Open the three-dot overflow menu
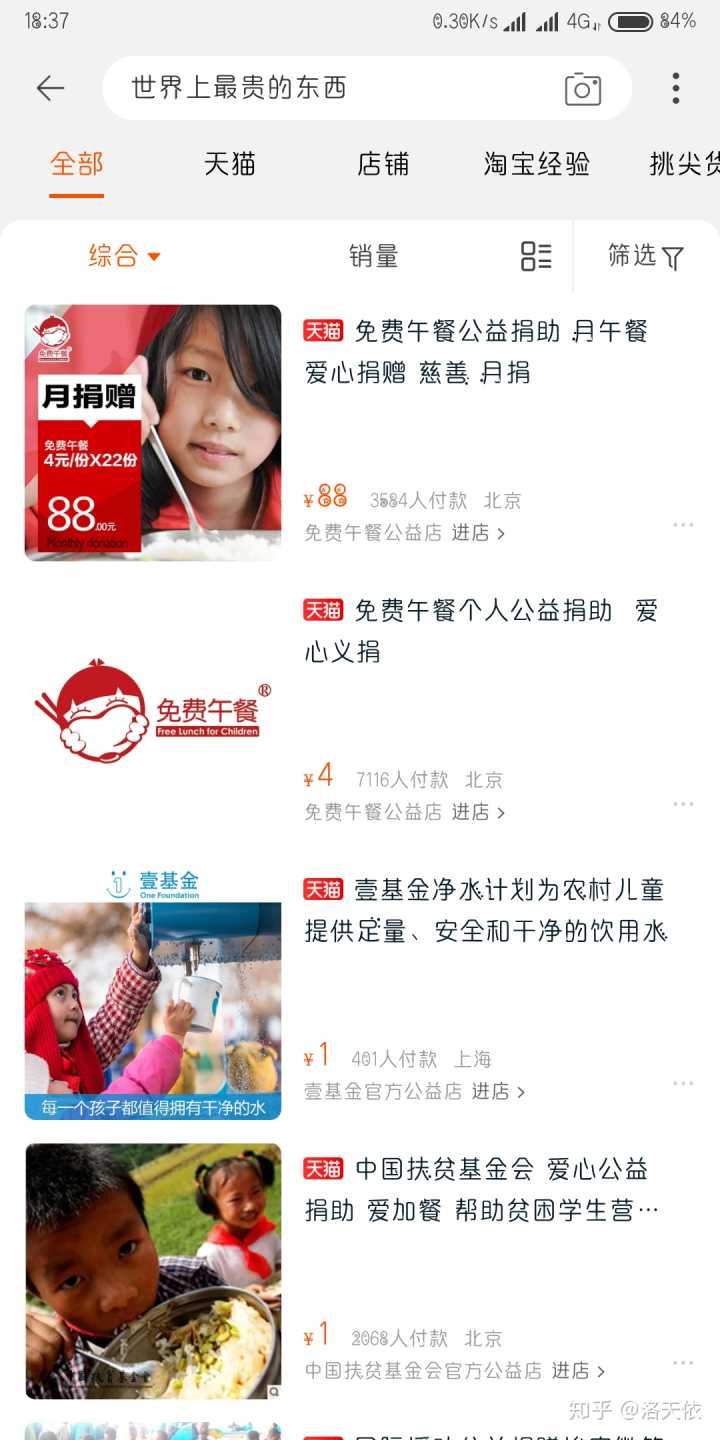Screen dimensions: 720x1440 click(676, 88)
